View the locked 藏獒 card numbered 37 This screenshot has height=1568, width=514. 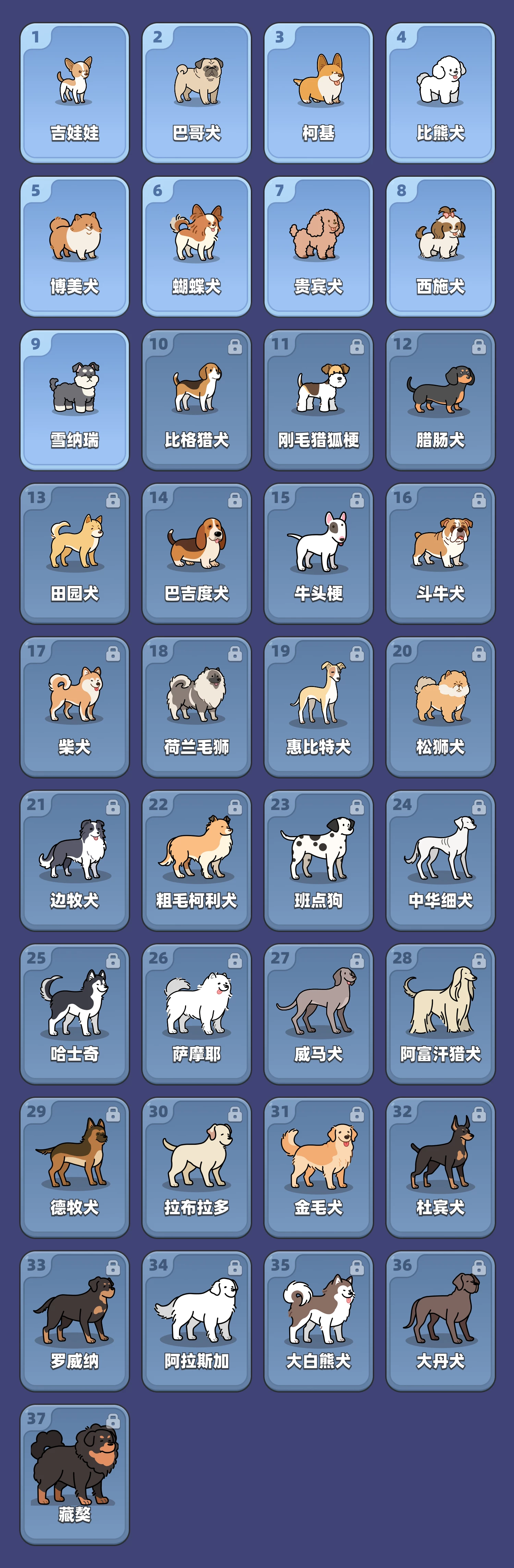coord(75,1474)
